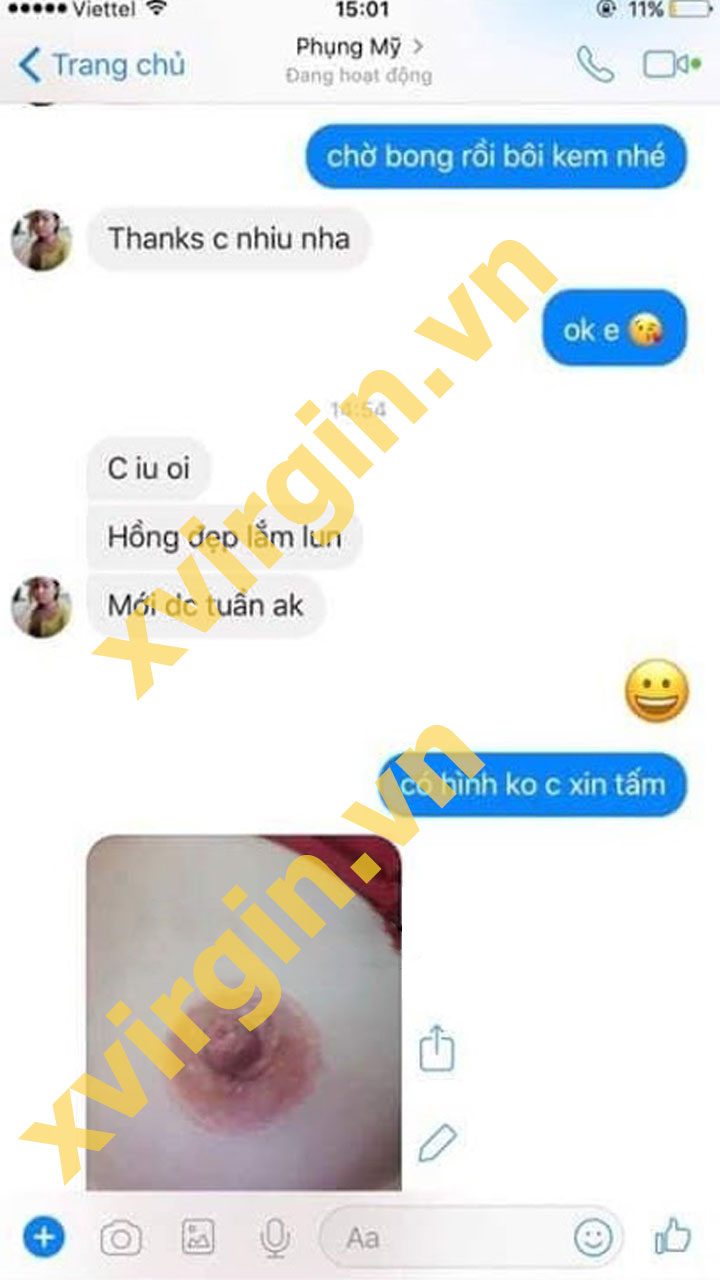Image resolution: width=720 pixels, height=1280 pixels.
Task: Open the camera to take a photo
Action: (121, 1239)
